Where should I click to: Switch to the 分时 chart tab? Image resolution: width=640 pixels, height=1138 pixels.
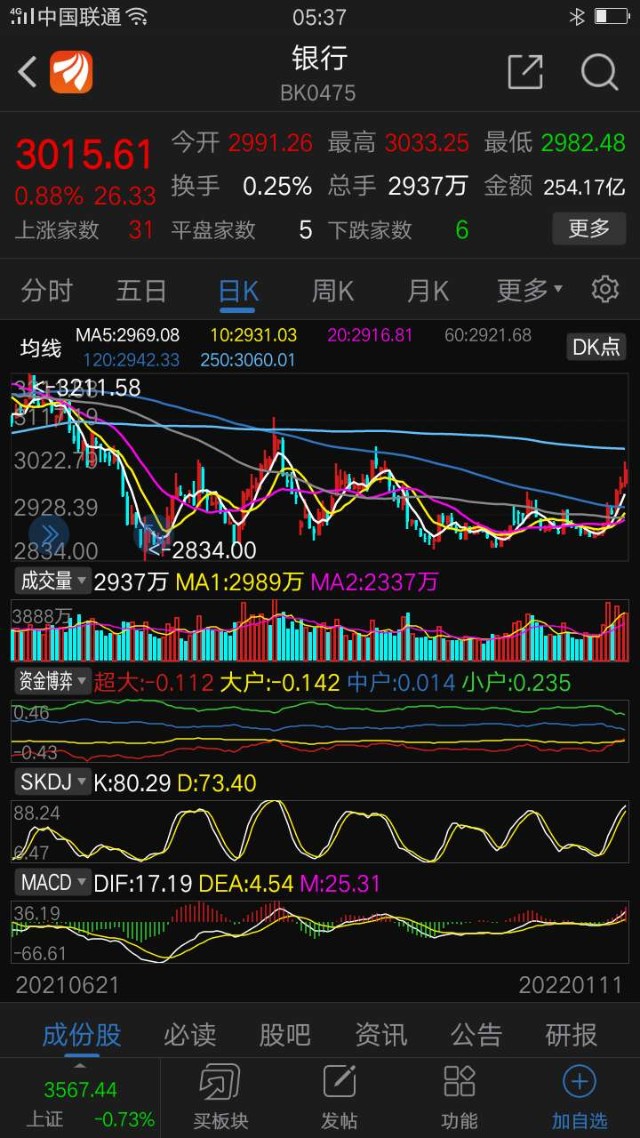(47, 291)
